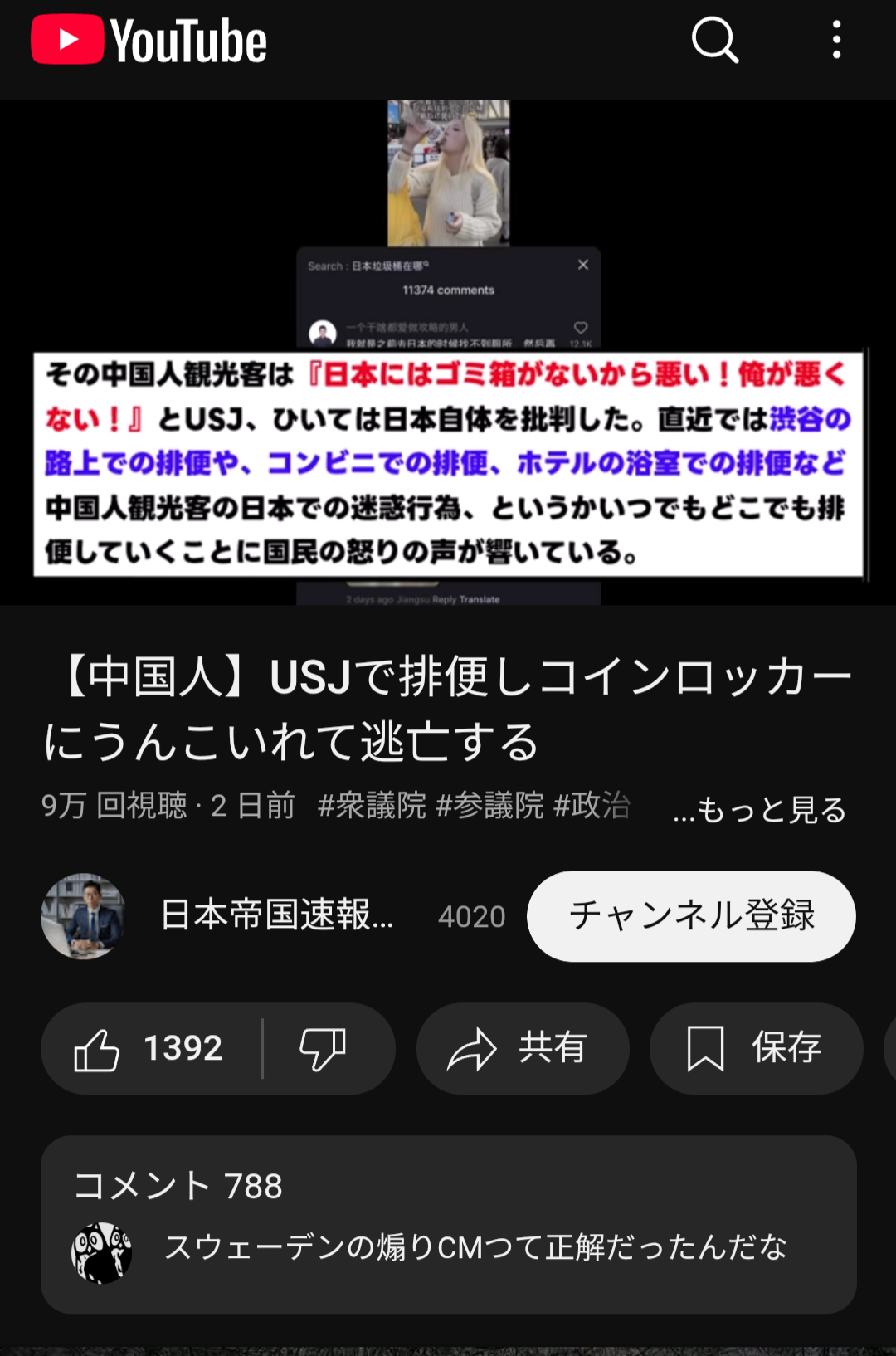
Task: Open the #衆議院 hashtag
Action: click(372, 806)
